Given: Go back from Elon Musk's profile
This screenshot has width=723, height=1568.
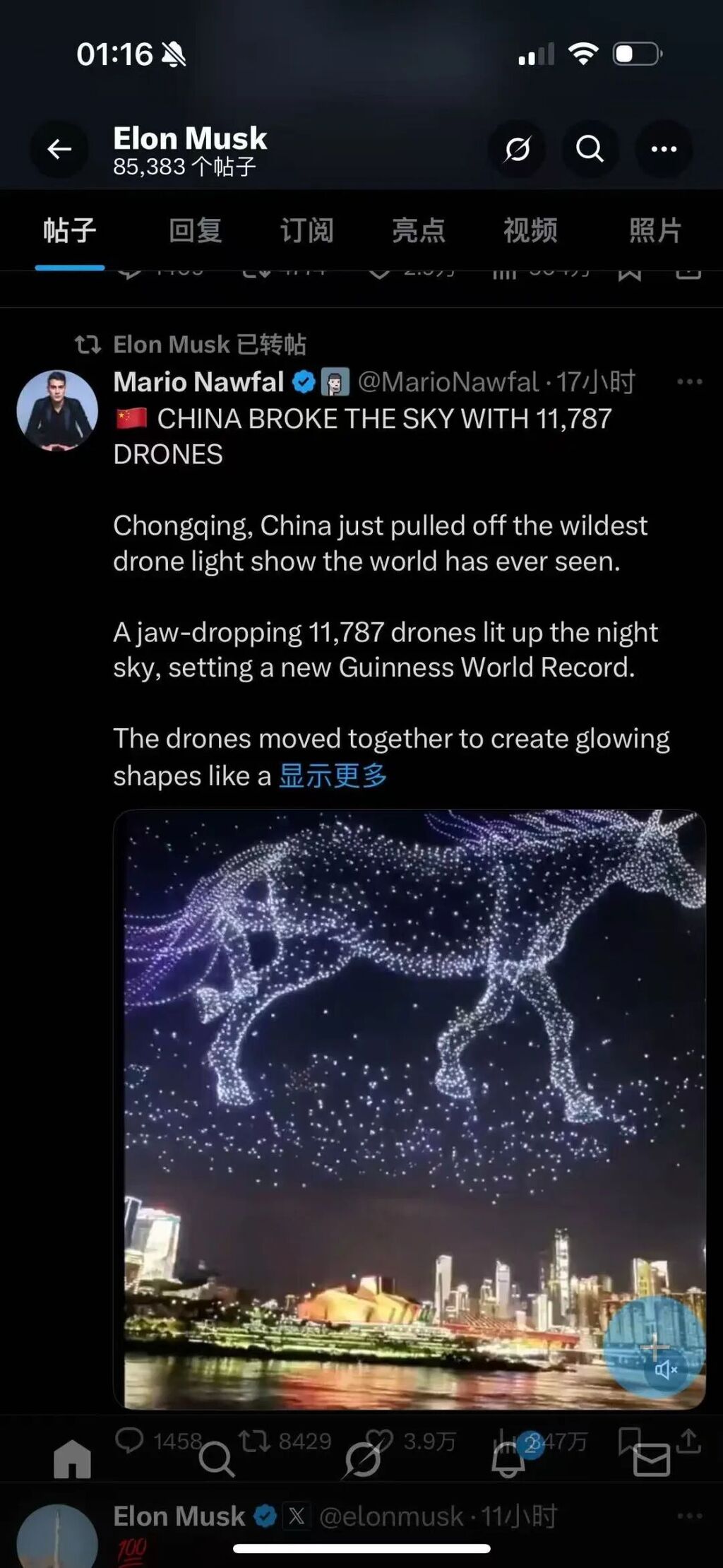Looking at the screenshot, I should click(59, 149).
